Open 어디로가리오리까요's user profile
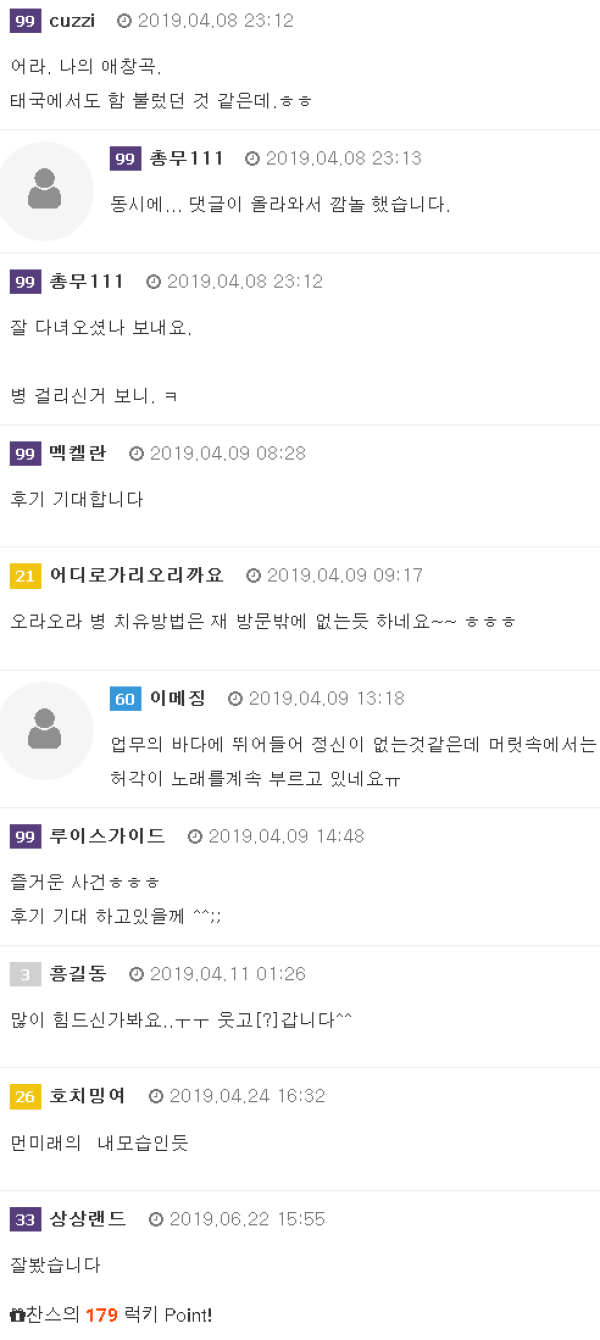 click(136, 575)
